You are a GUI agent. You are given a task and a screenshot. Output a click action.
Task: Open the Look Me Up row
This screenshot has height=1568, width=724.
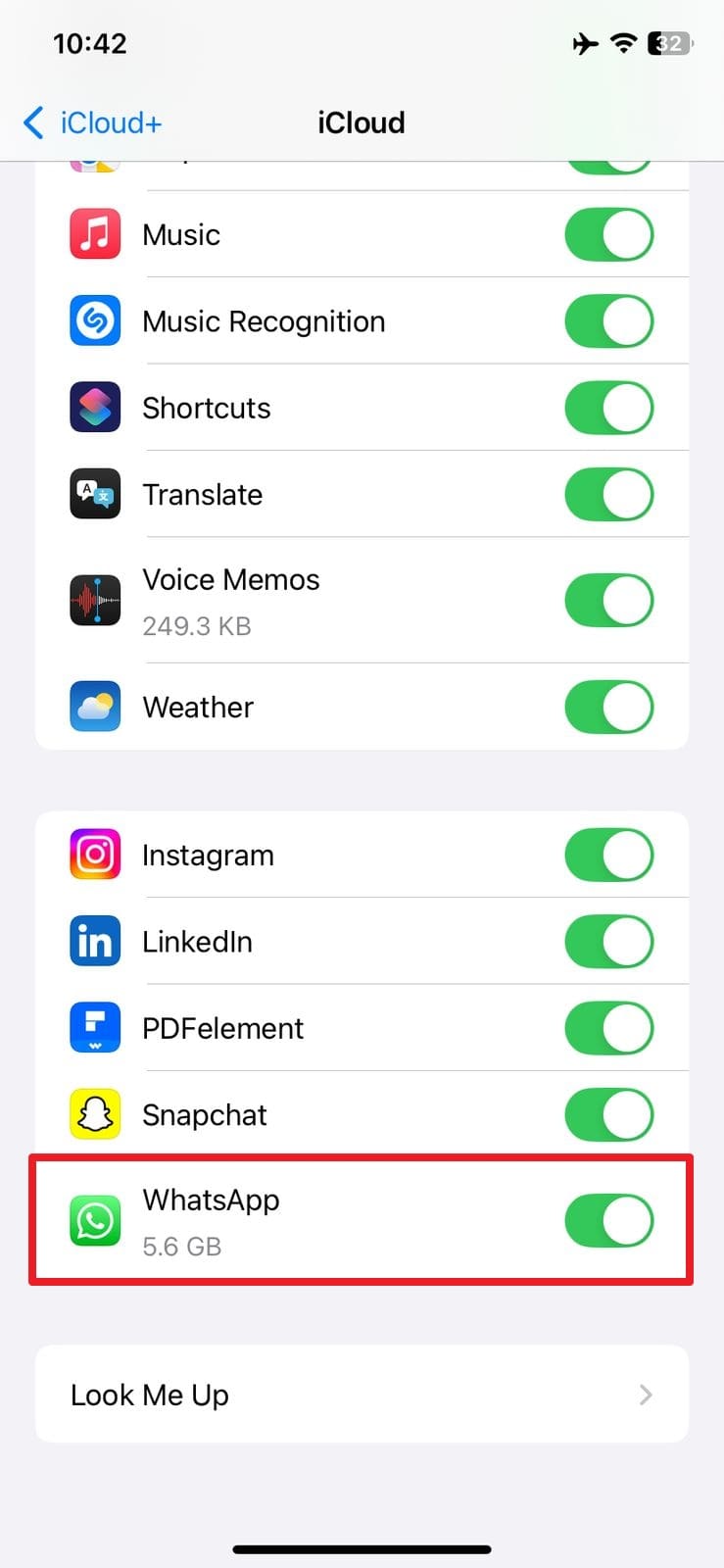(362, 1395)
